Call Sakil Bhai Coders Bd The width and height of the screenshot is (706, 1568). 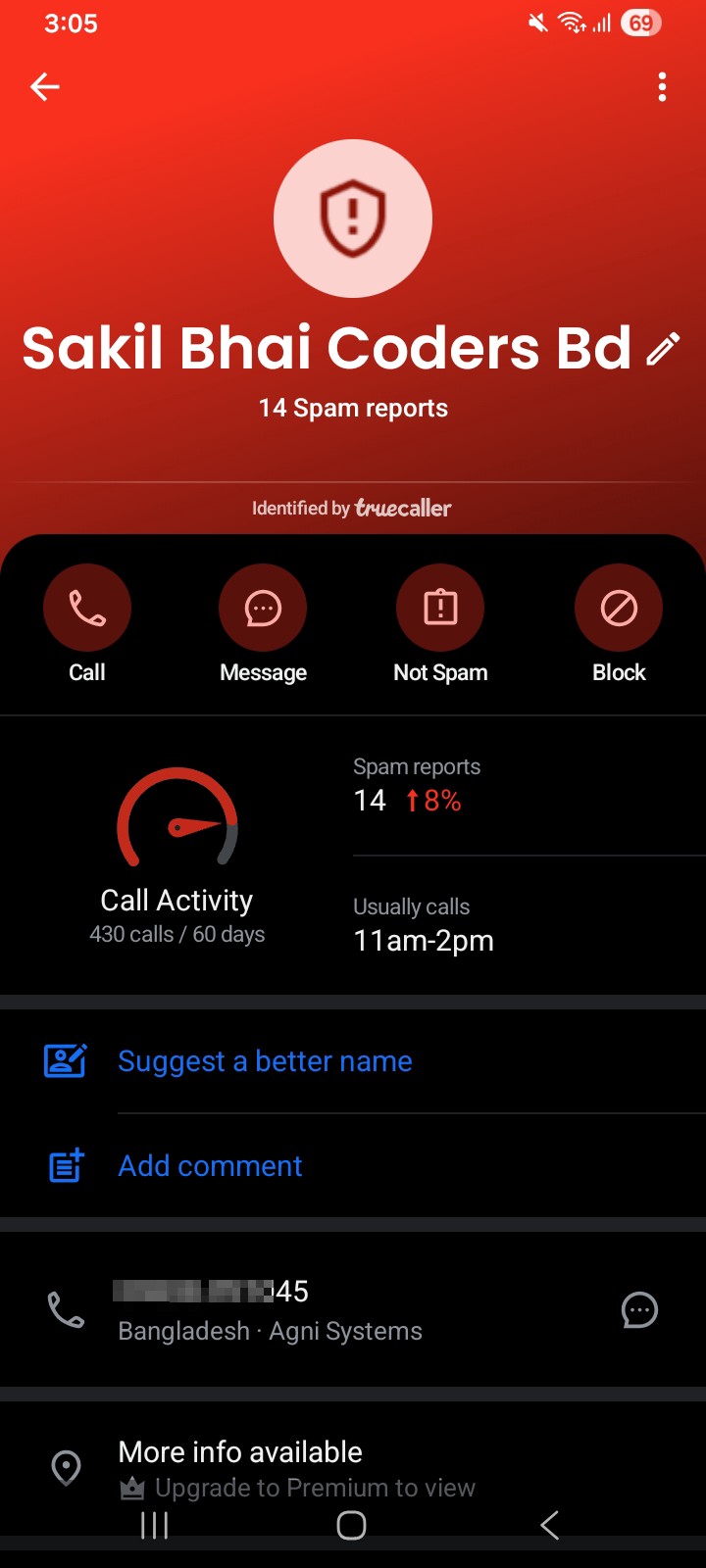[x=87, y=623]
